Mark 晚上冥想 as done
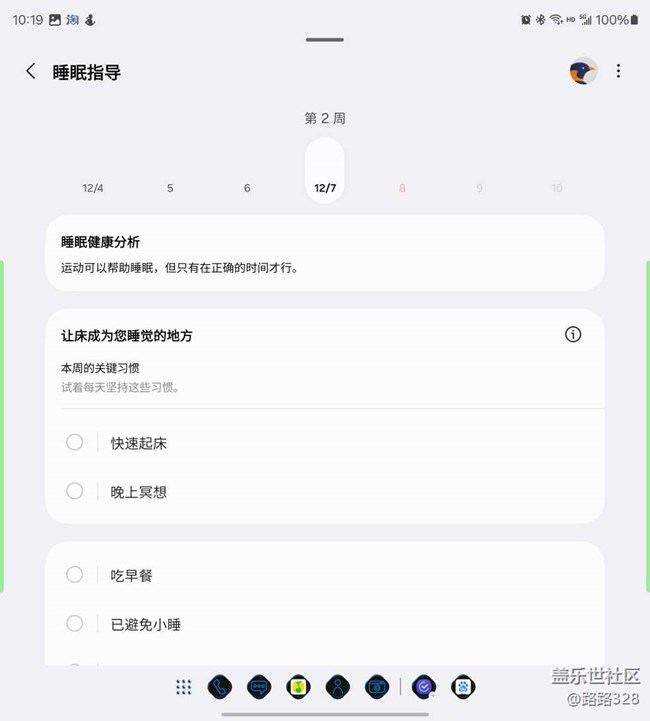650x721 pixels. [x=75, y=491]
